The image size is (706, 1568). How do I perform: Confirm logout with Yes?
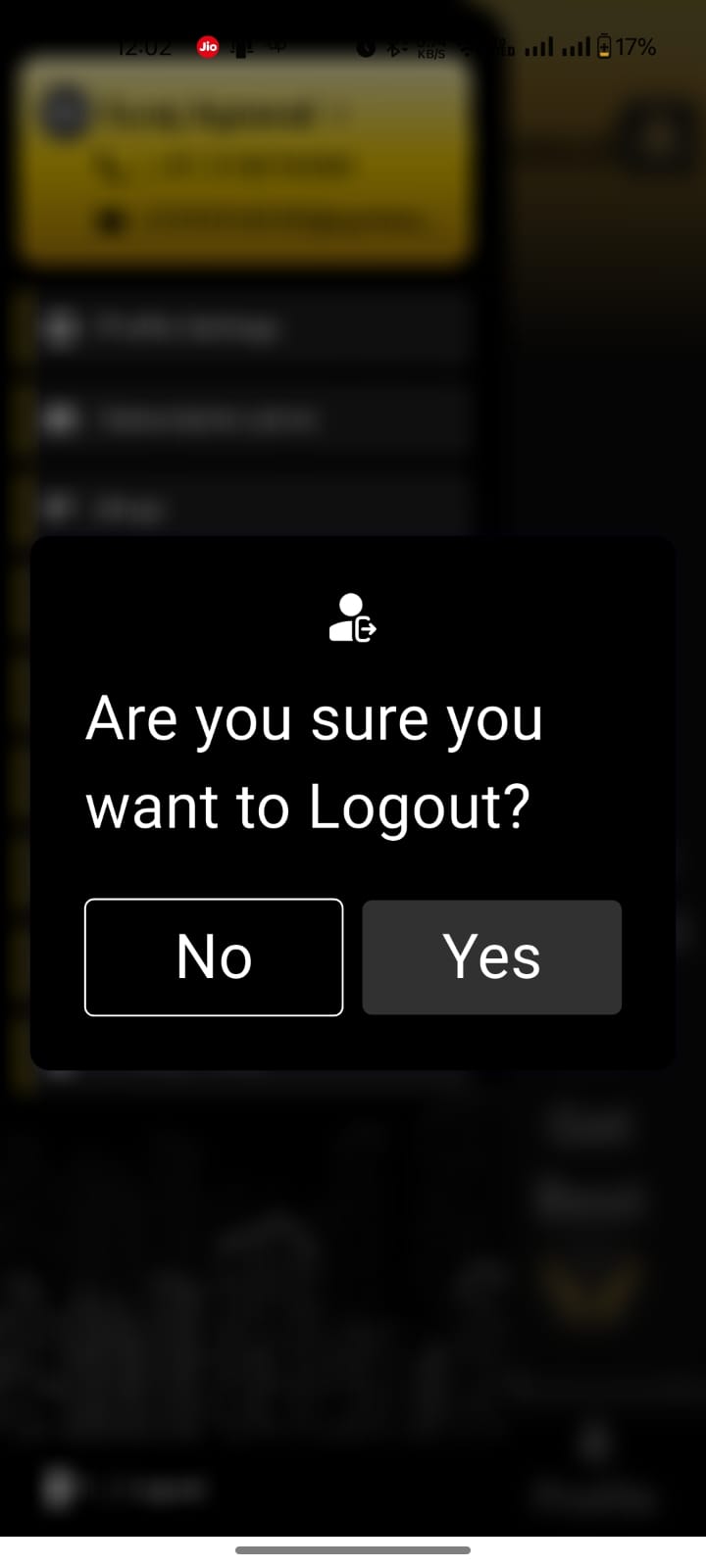coord(491,956)
